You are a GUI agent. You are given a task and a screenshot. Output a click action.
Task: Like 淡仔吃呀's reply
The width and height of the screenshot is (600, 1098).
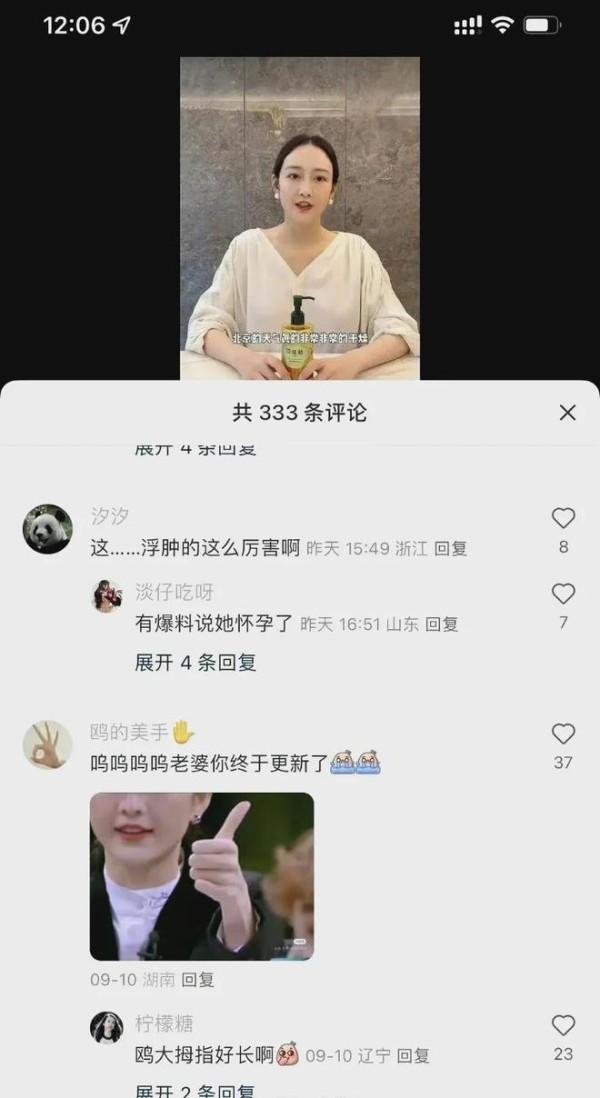click(563, 594)
